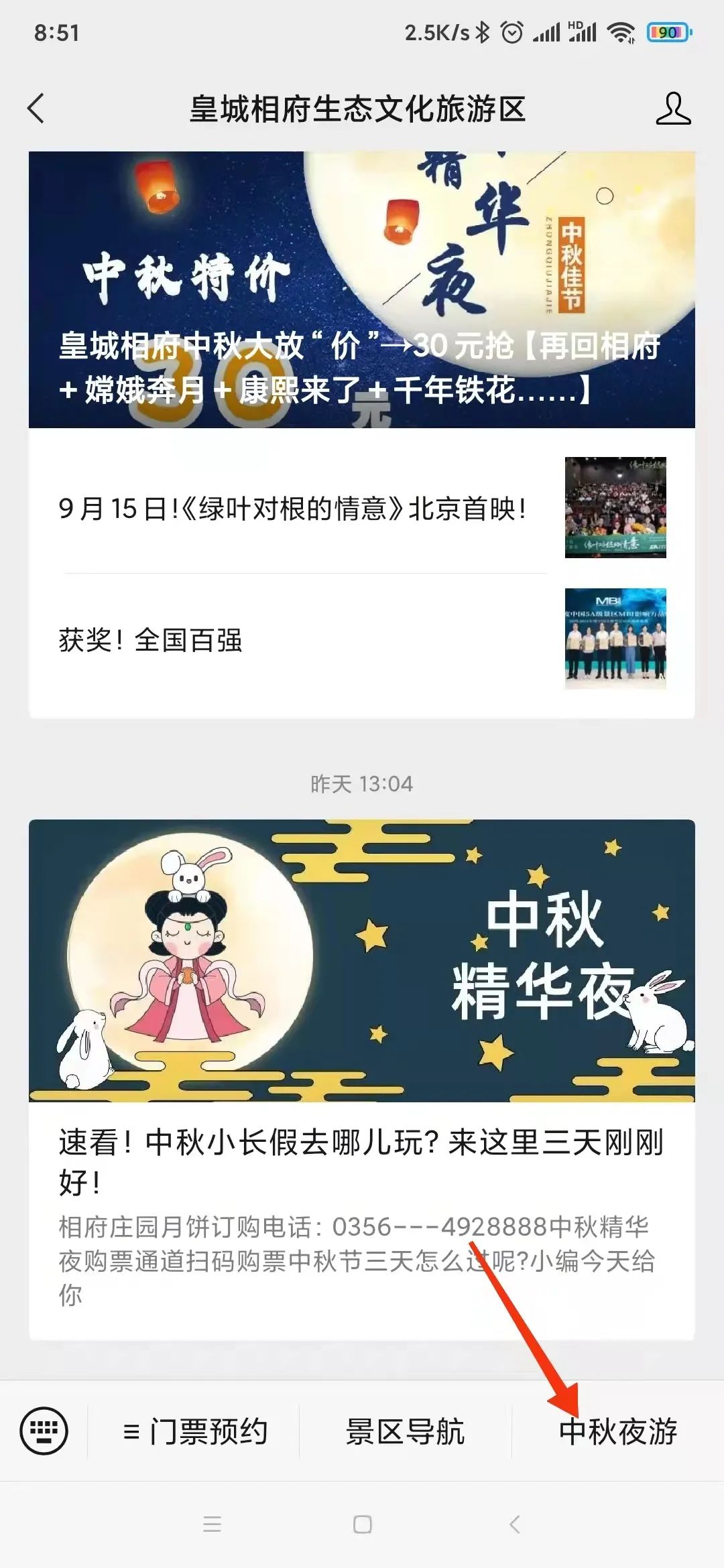
Task: Open the 获奖！全国百强 article
Action: coord(362,639)
